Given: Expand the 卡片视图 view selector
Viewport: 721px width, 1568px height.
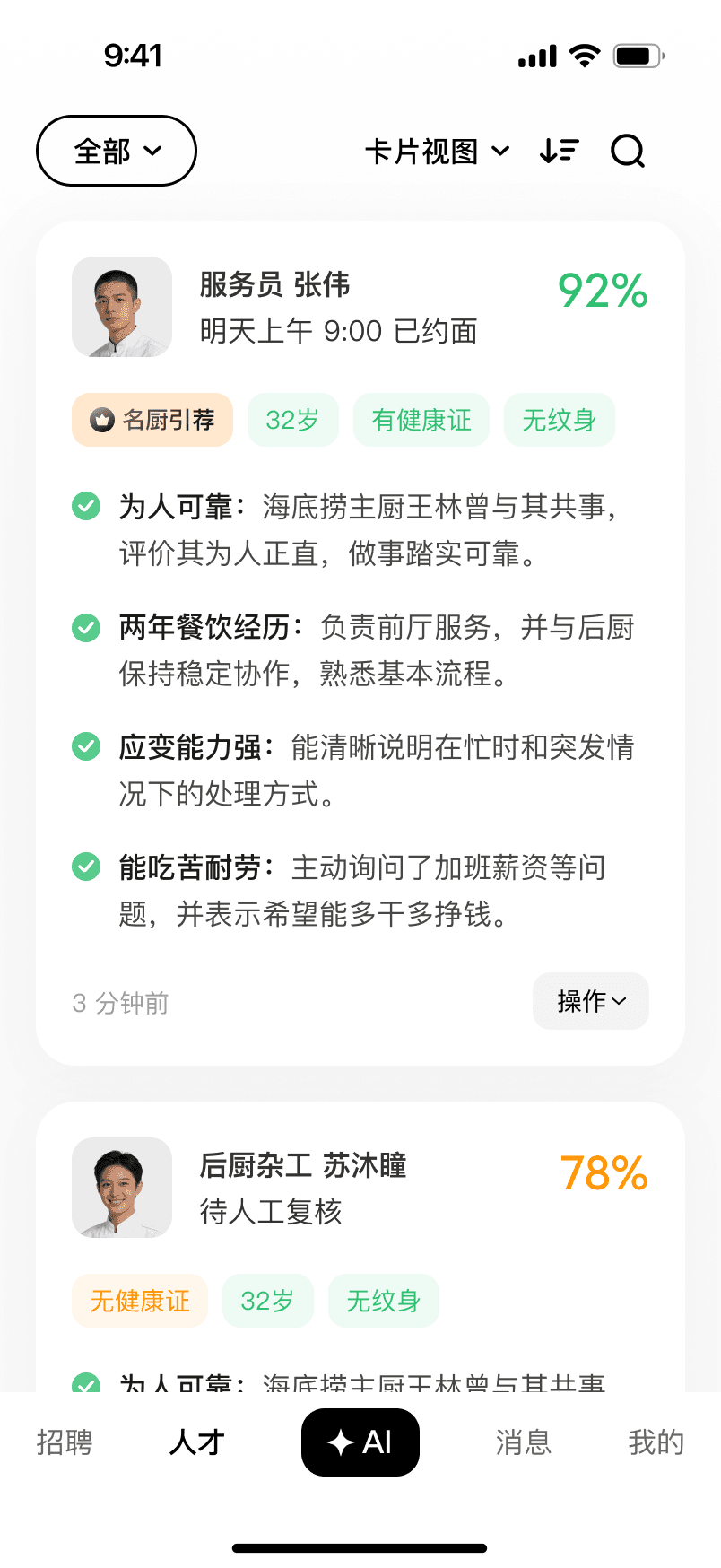Looking at the screenshot, I should 437,152.
